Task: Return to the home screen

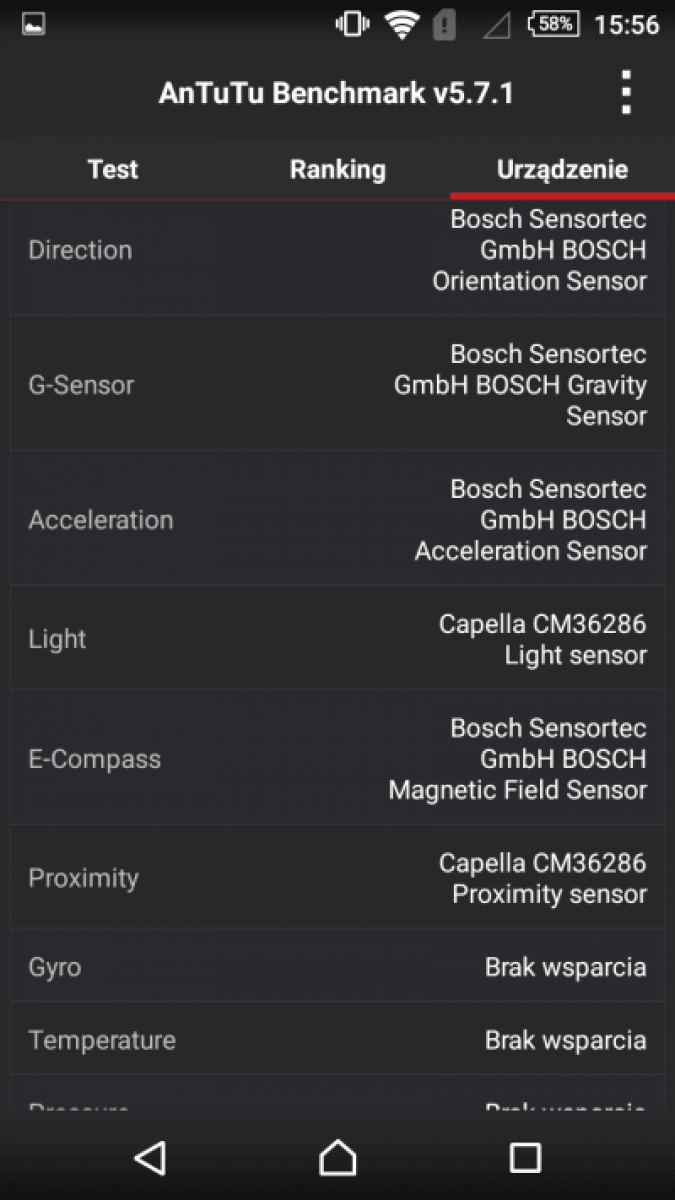Action: 338,1157
